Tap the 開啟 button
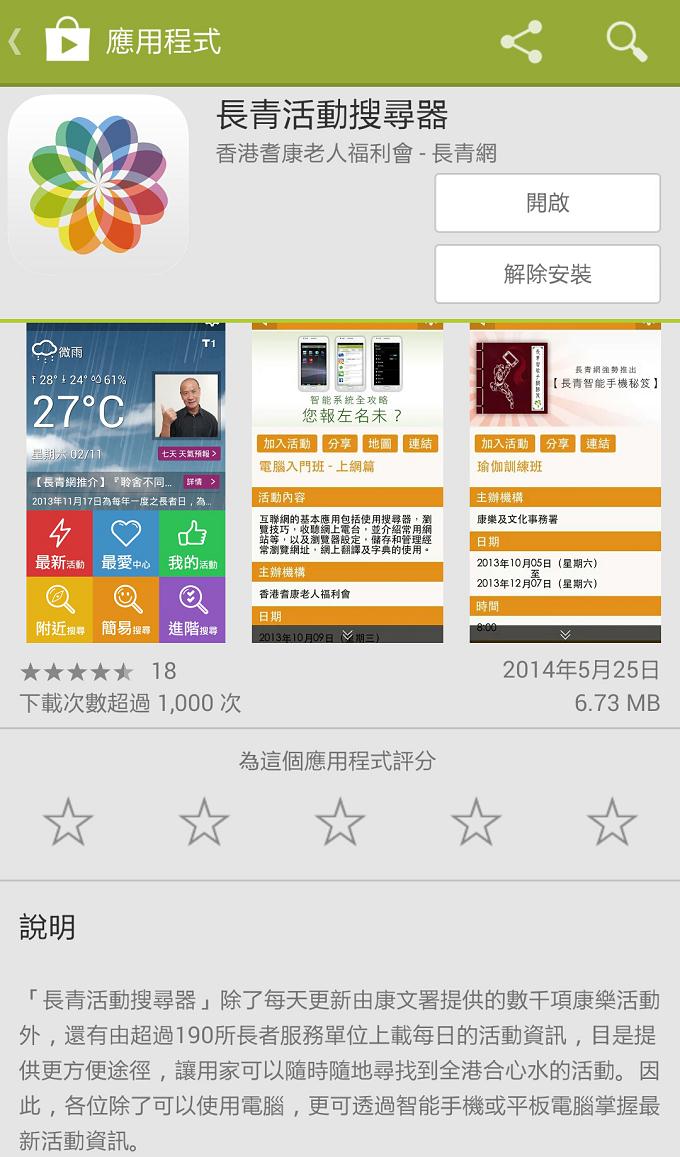The width and height of the screenshot is (680, 1157). click(547, 203)
